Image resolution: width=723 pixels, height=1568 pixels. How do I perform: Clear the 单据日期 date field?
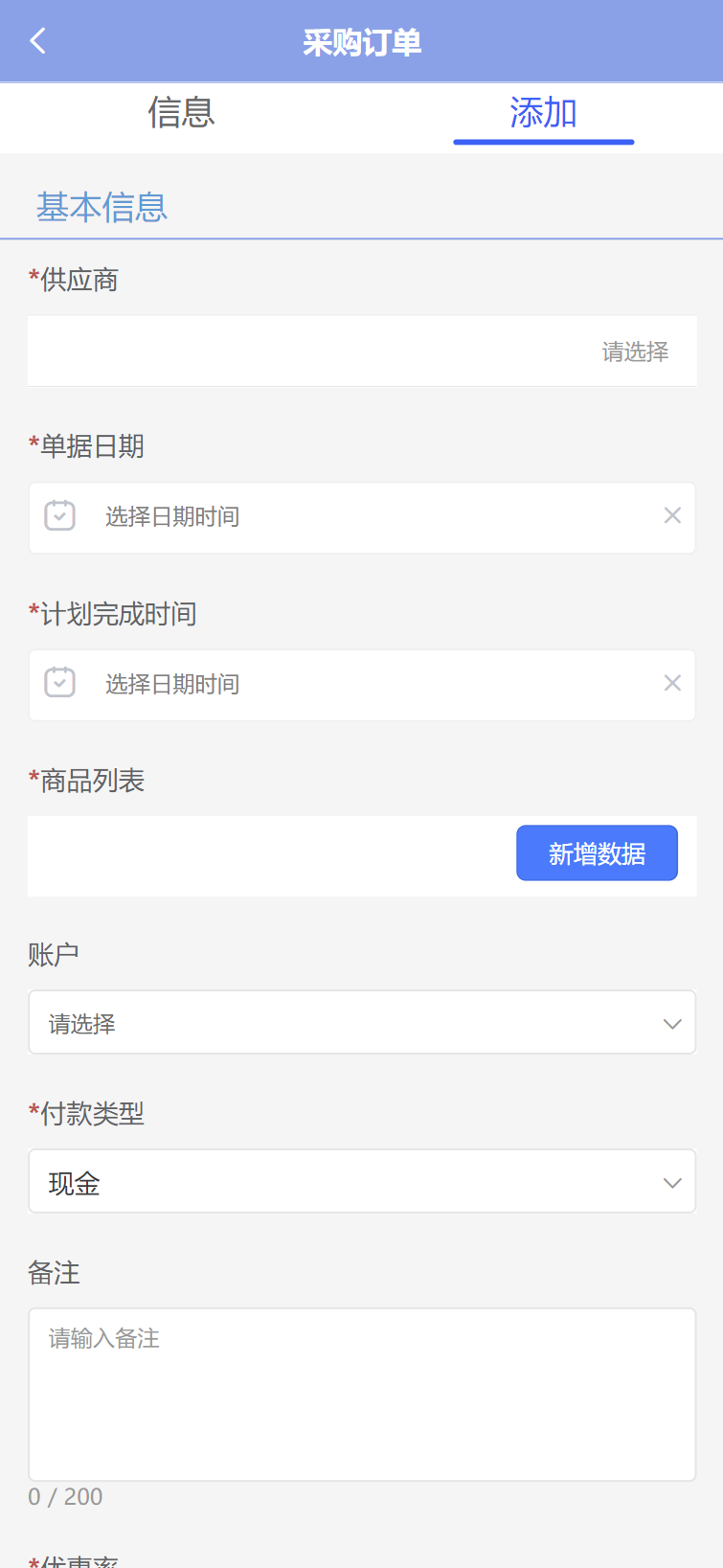pos(672,516)
